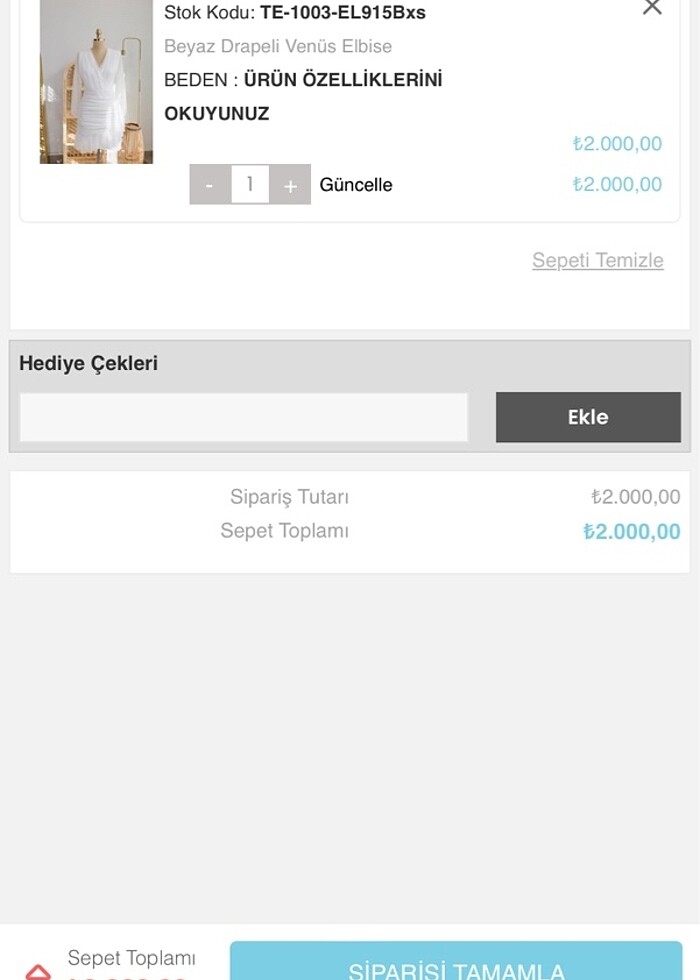Increase item quantity with plus button

click(x=290, y=185)
